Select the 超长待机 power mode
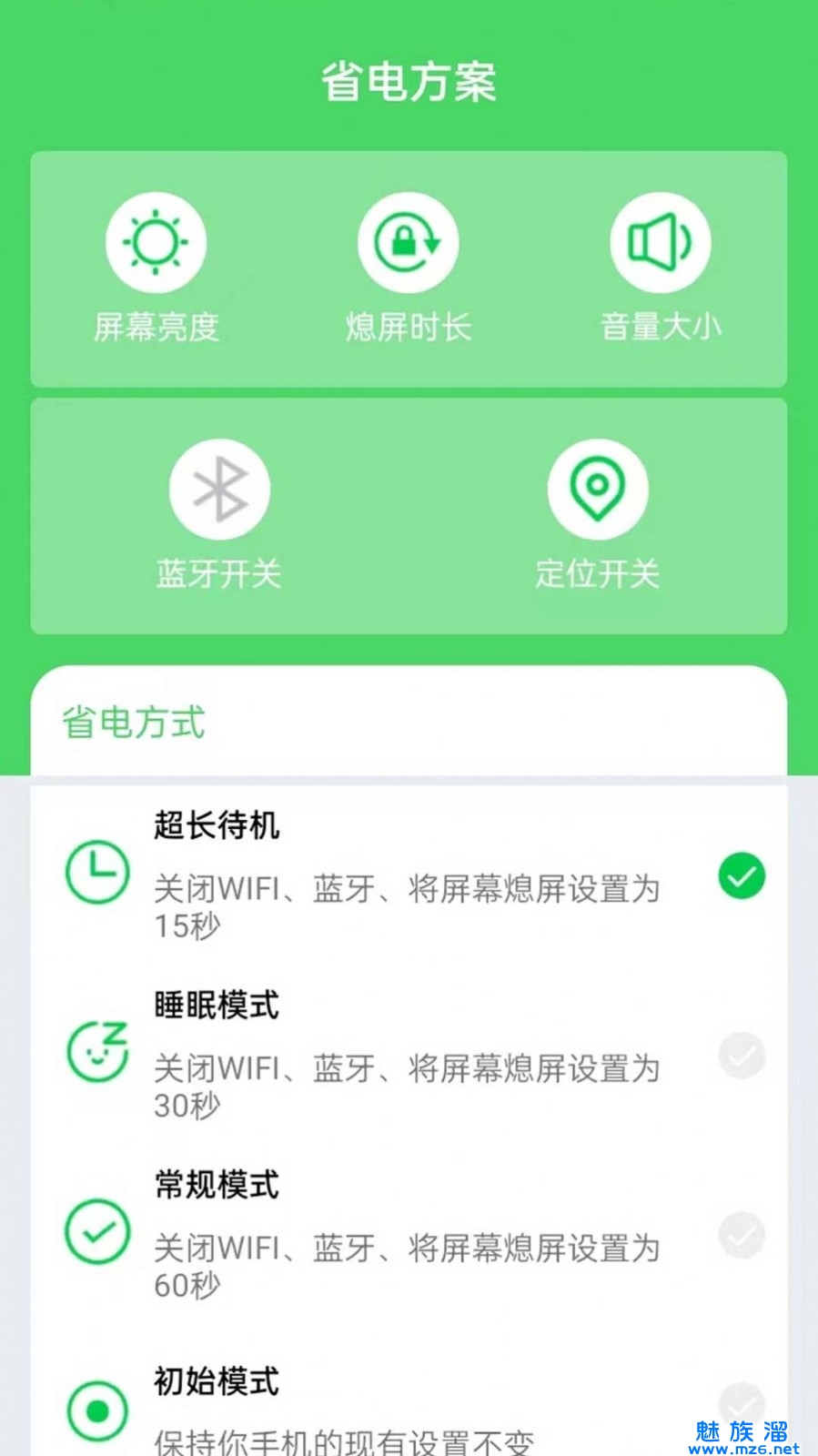 tap(741, 875)
